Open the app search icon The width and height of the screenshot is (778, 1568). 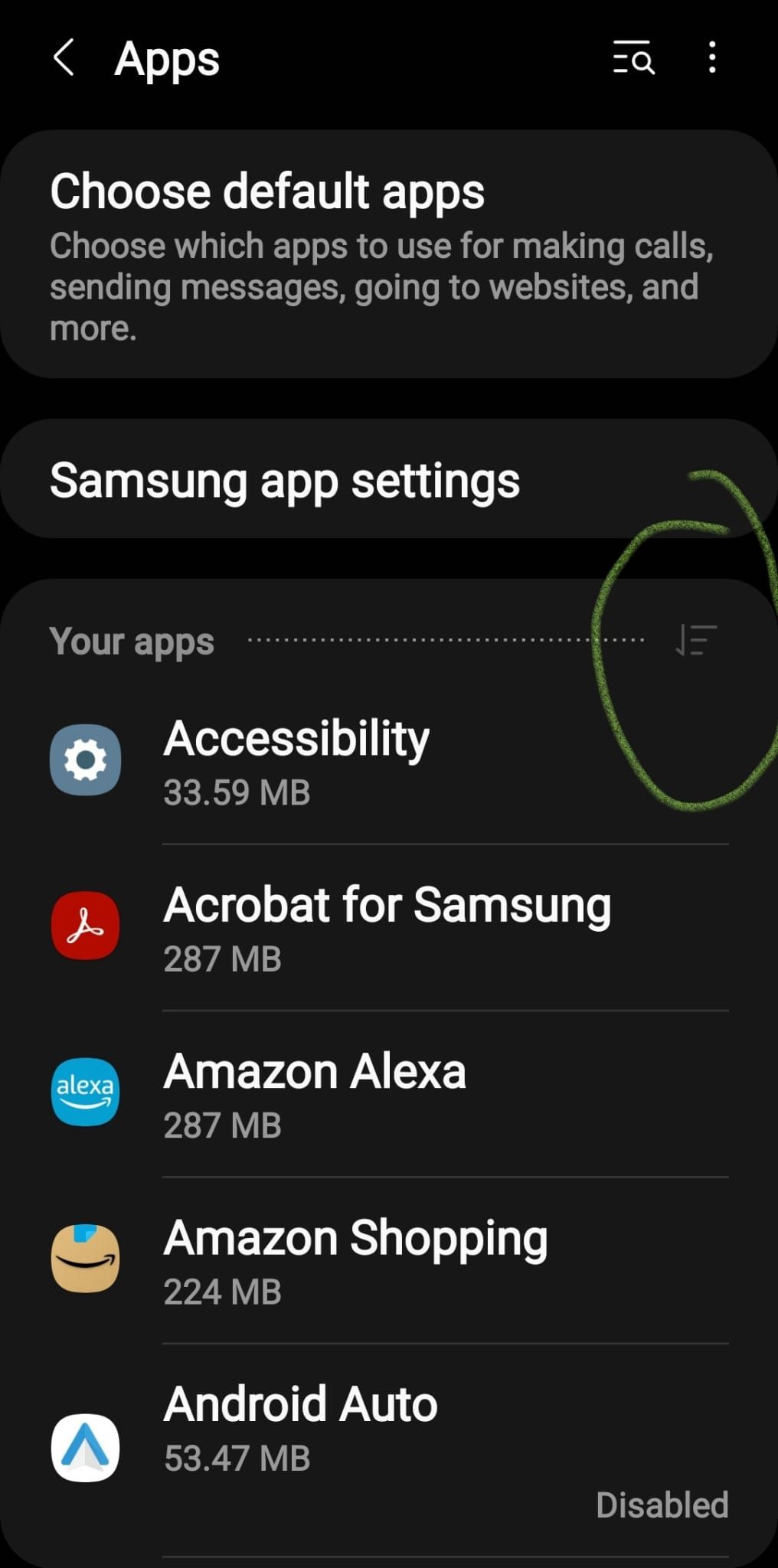[633, 58]
